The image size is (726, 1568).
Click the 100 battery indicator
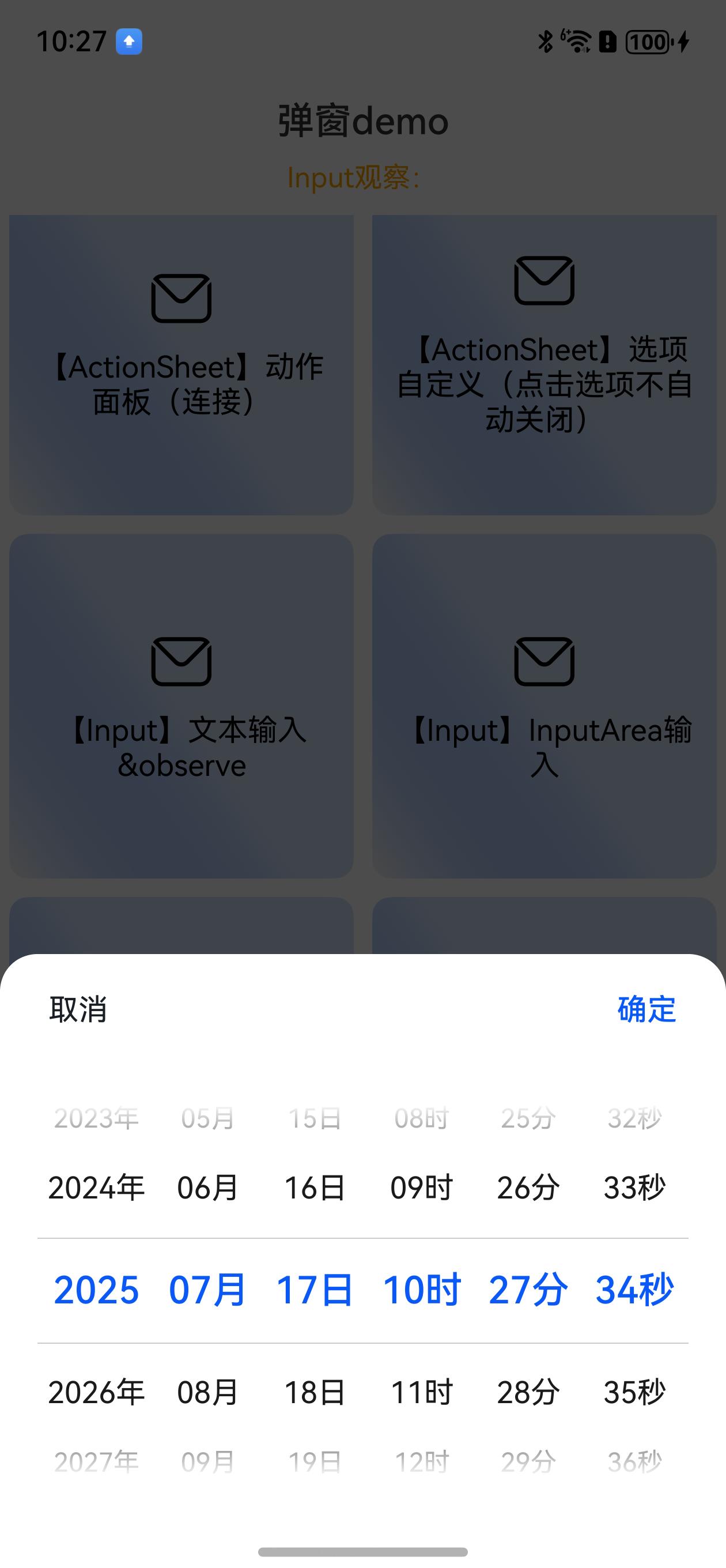[x=648, y=42]
